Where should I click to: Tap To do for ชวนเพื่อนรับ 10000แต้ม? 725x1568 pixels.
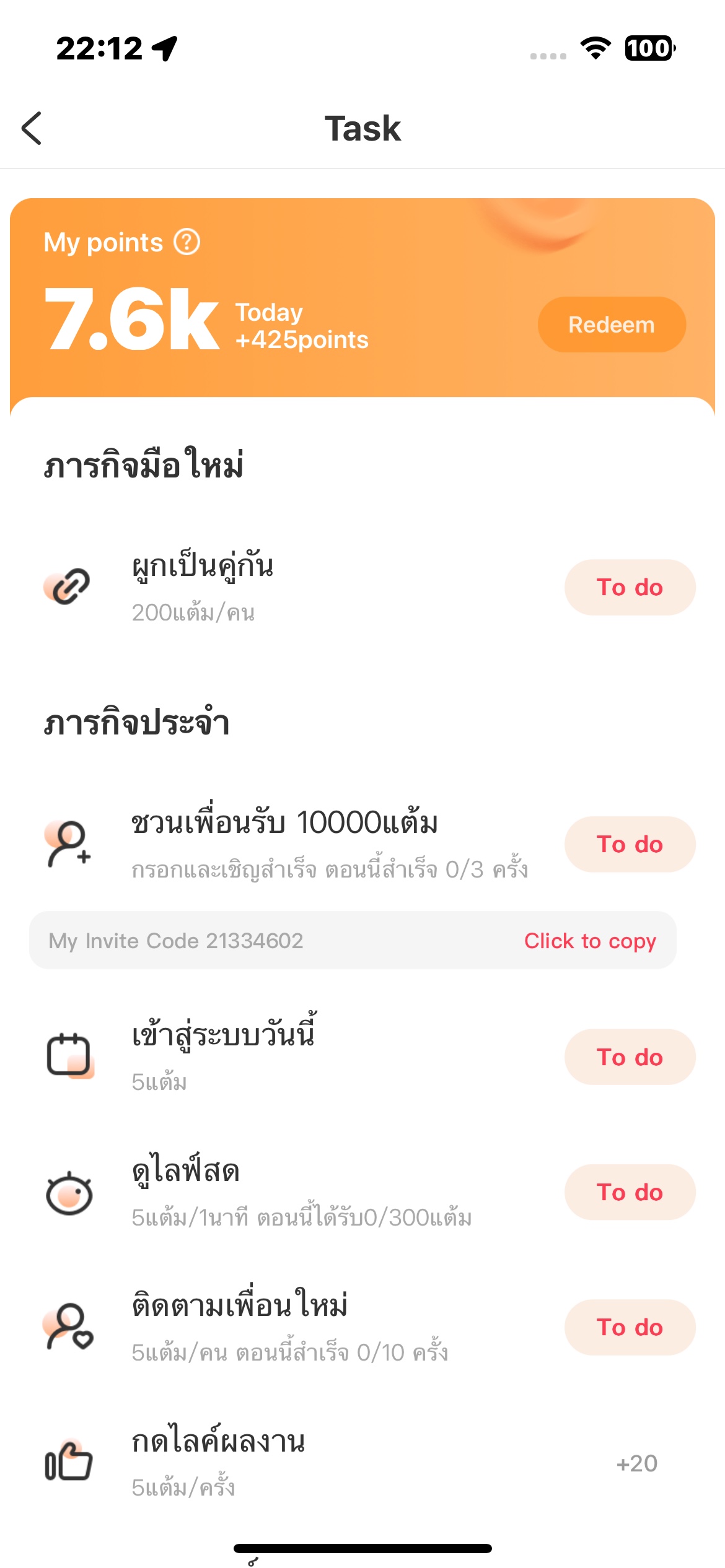(x=630, y=844)
